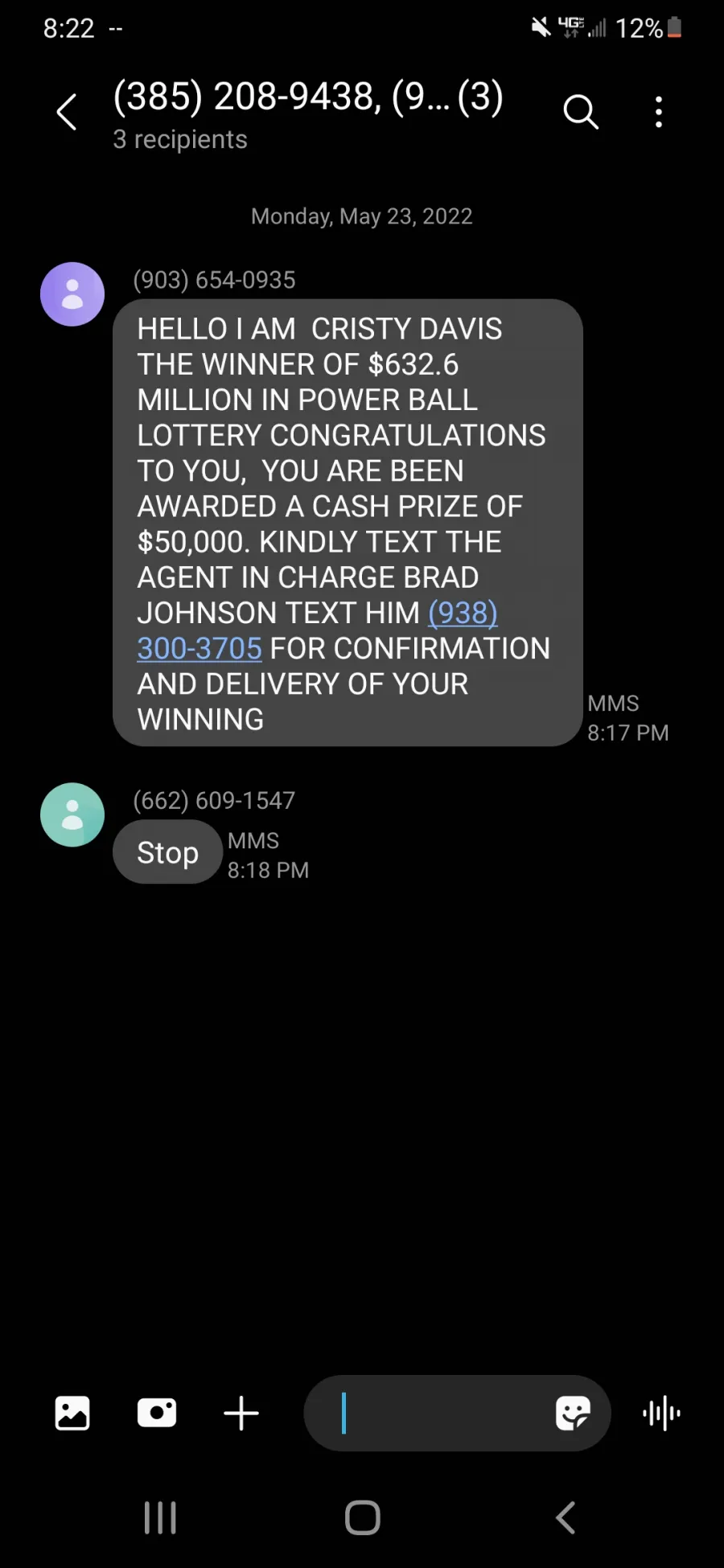Open more attachment options with plus
The width and height of the screenshot is (724, 1568).
[x=241, y=1413]
